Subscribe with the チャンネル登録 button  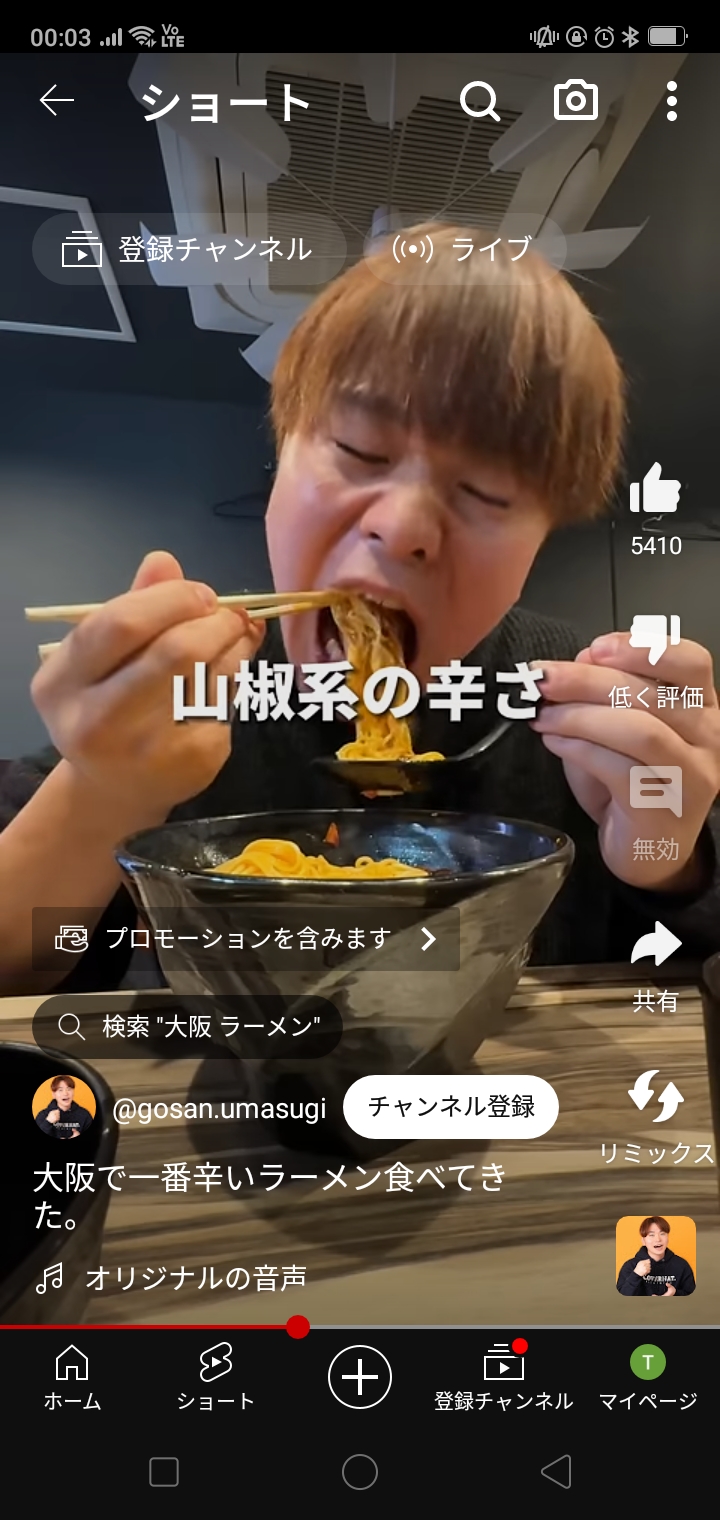coord(451,1107)
